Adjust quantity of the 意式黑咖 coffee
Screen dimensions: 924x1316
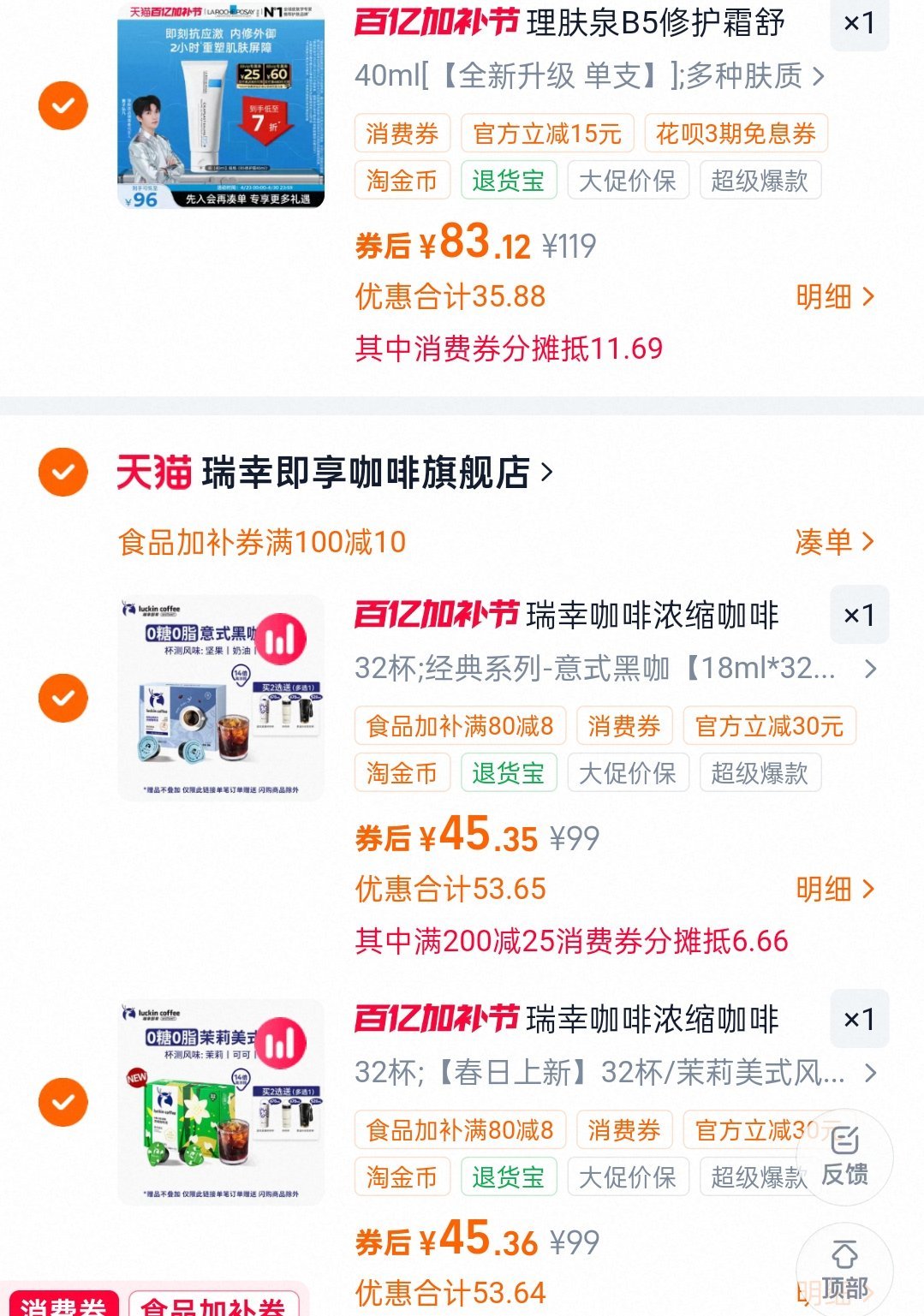coord(859,616)
